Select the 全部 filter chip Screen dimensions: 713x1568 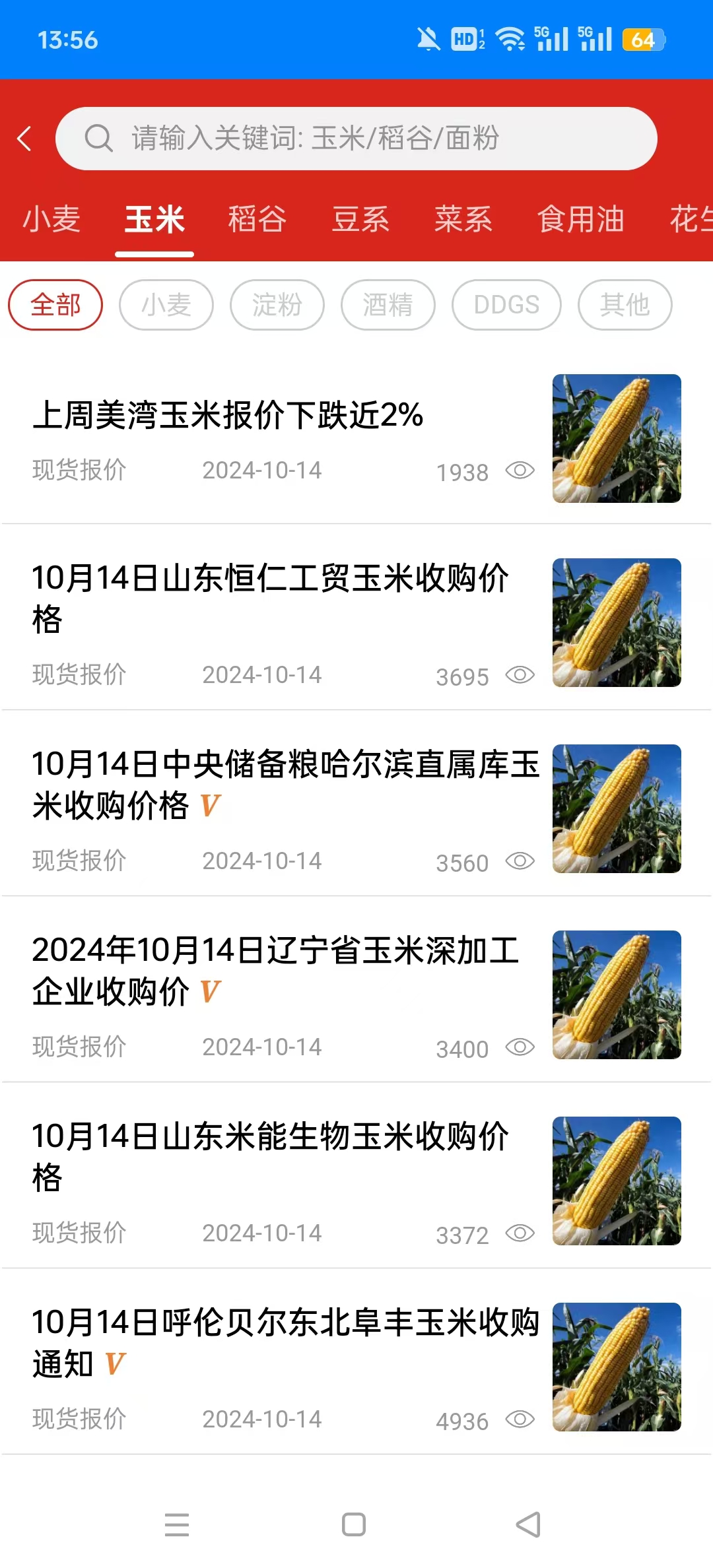pos(55,305)
